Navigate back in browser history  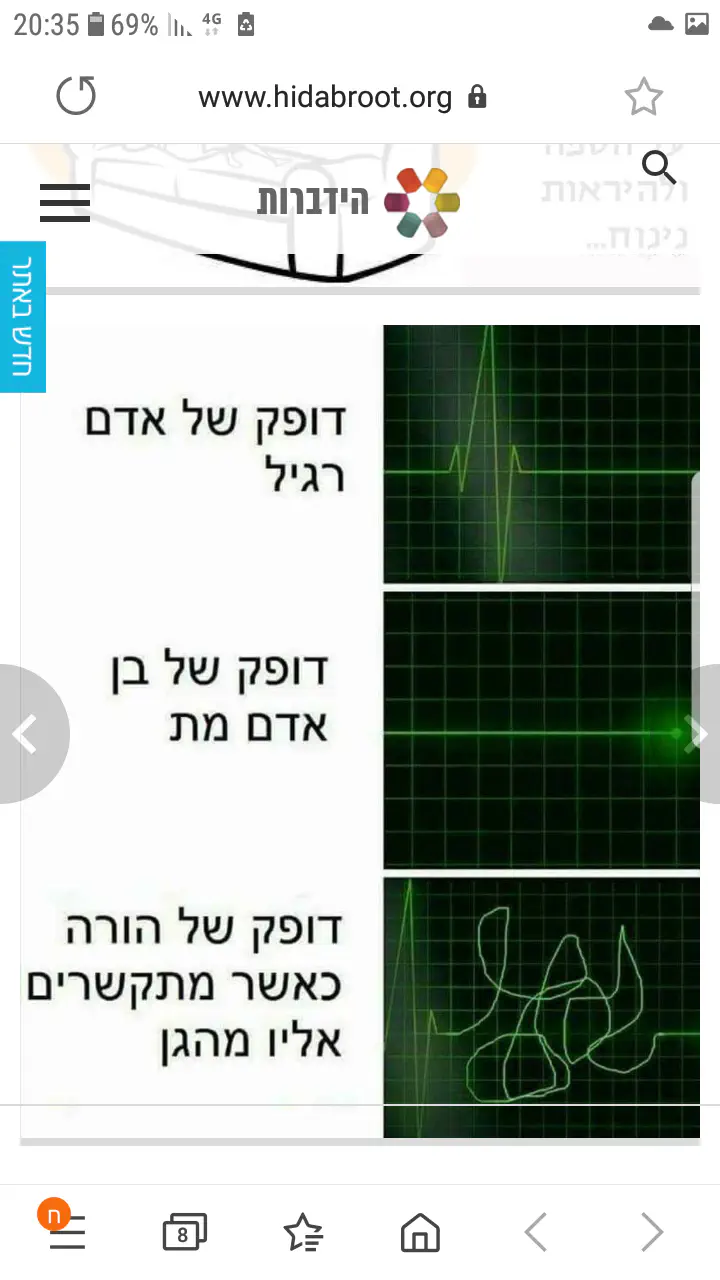(536, 1233)
